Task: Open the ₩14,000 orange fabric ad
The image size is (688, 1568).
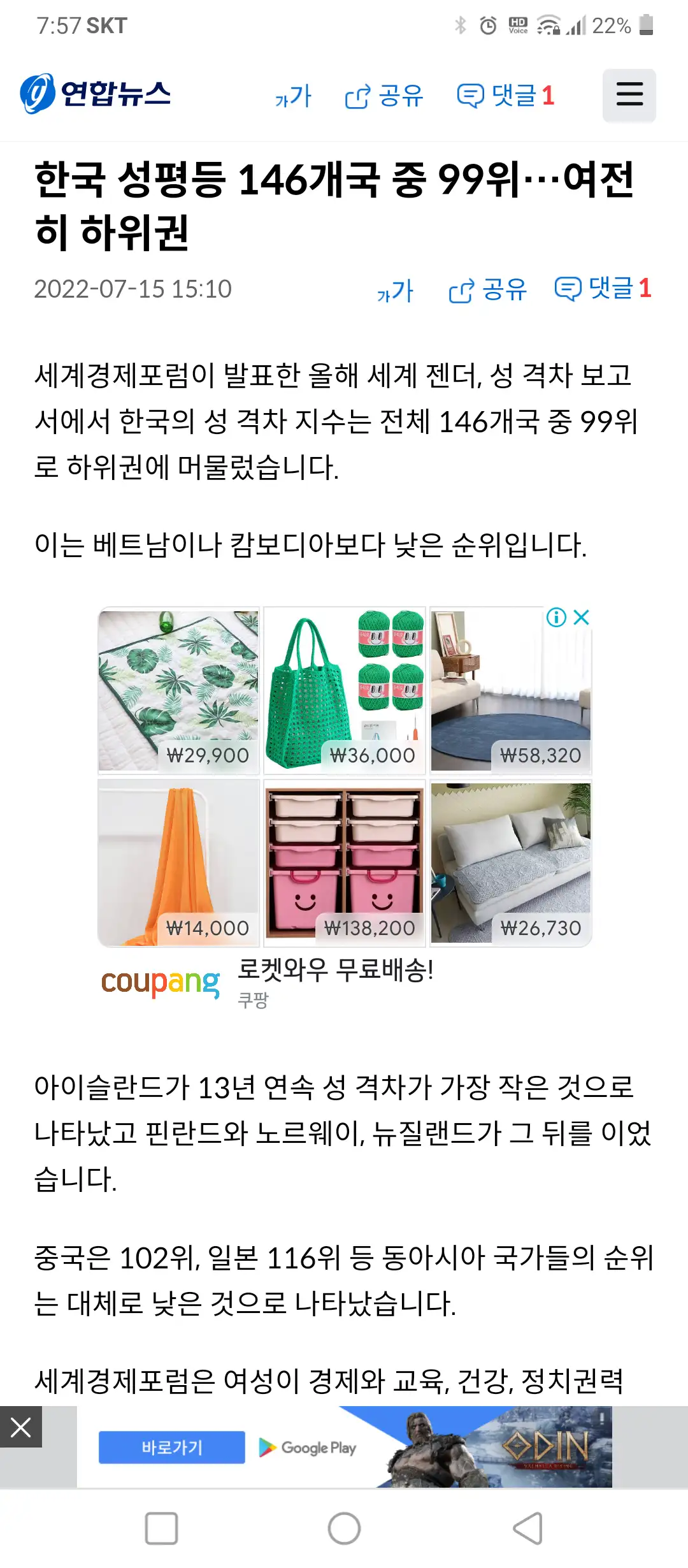Action: [178, 862]
